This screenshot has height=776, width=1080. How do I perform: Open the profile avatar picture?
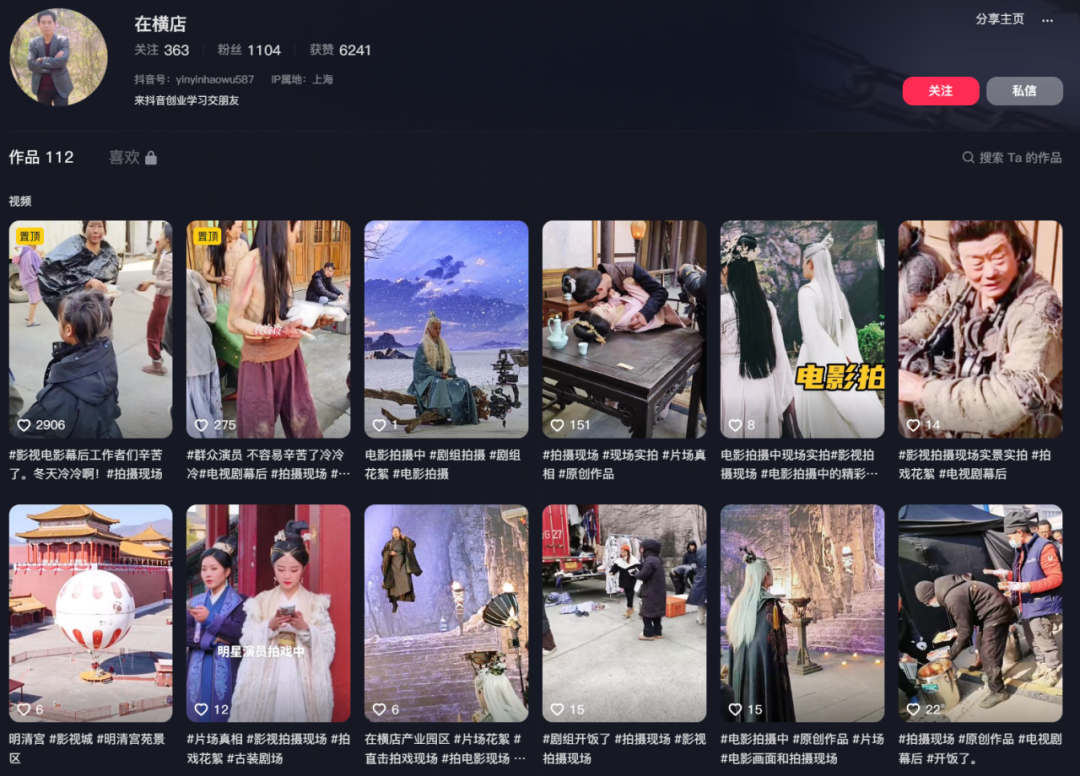[58, 57]
